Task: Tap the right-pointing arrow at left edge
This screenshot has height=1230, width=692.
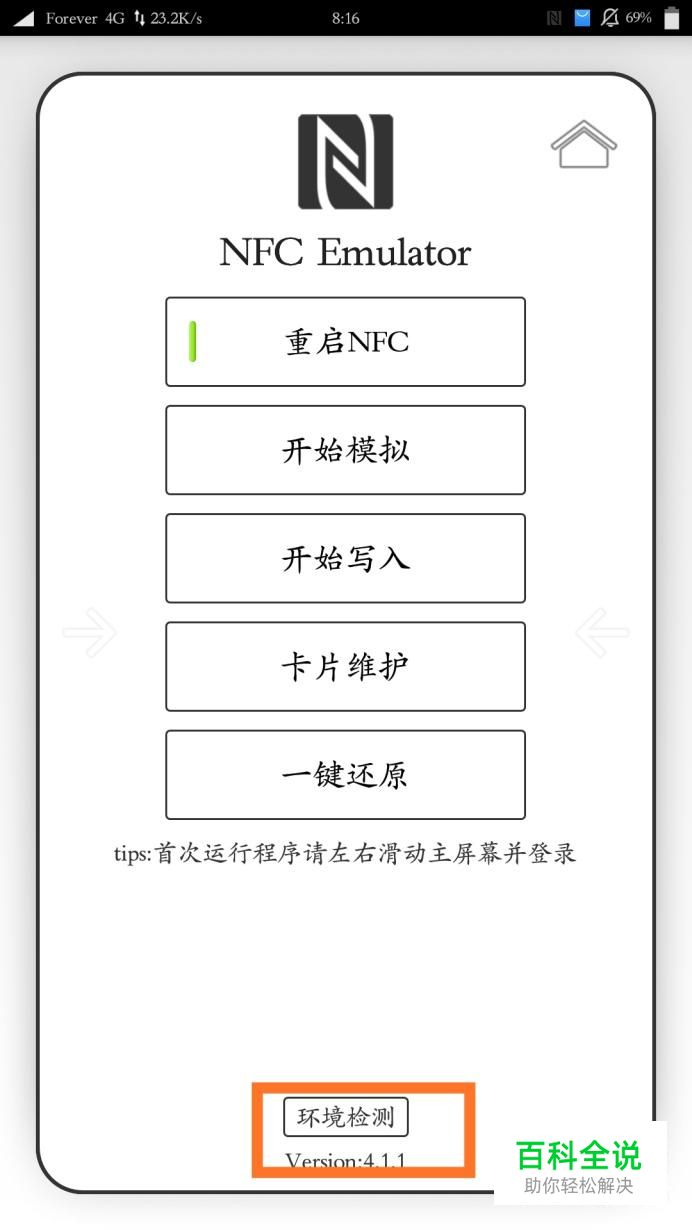Action: pos(90,632)
